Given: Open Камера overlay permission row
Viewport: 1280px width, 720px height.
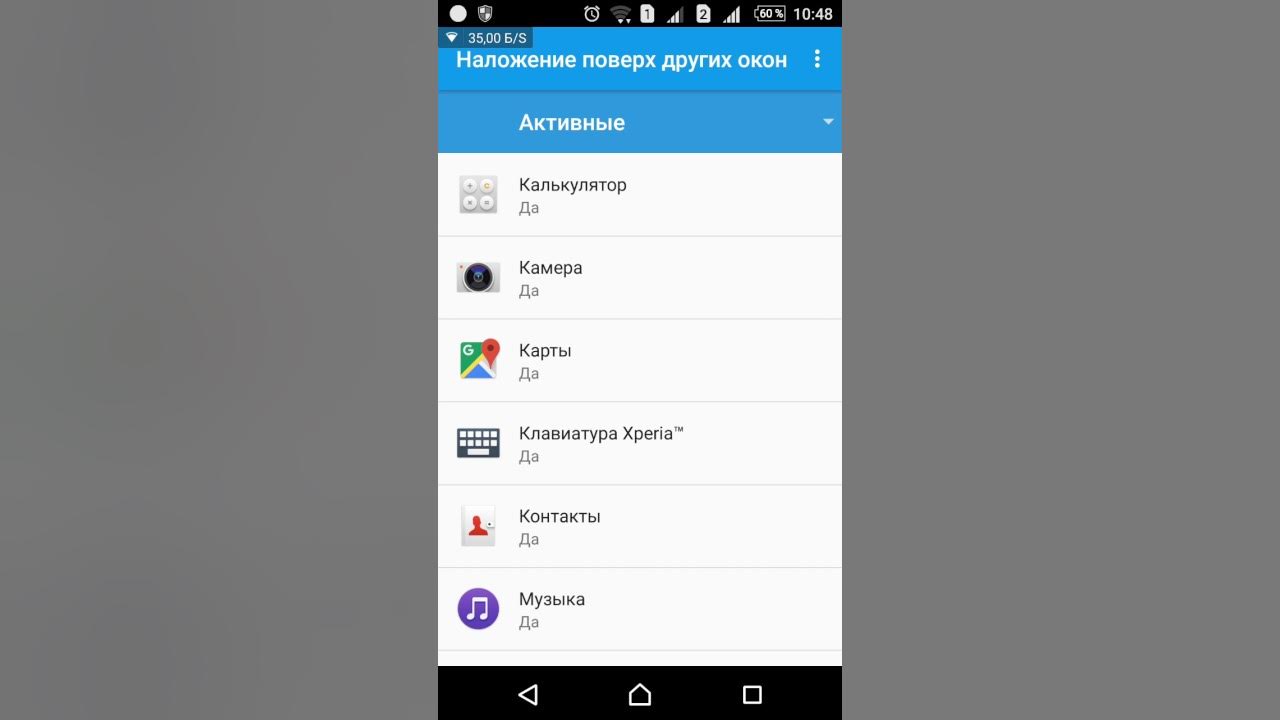Looking at the screenshot, I should click(x=639, y=278).
